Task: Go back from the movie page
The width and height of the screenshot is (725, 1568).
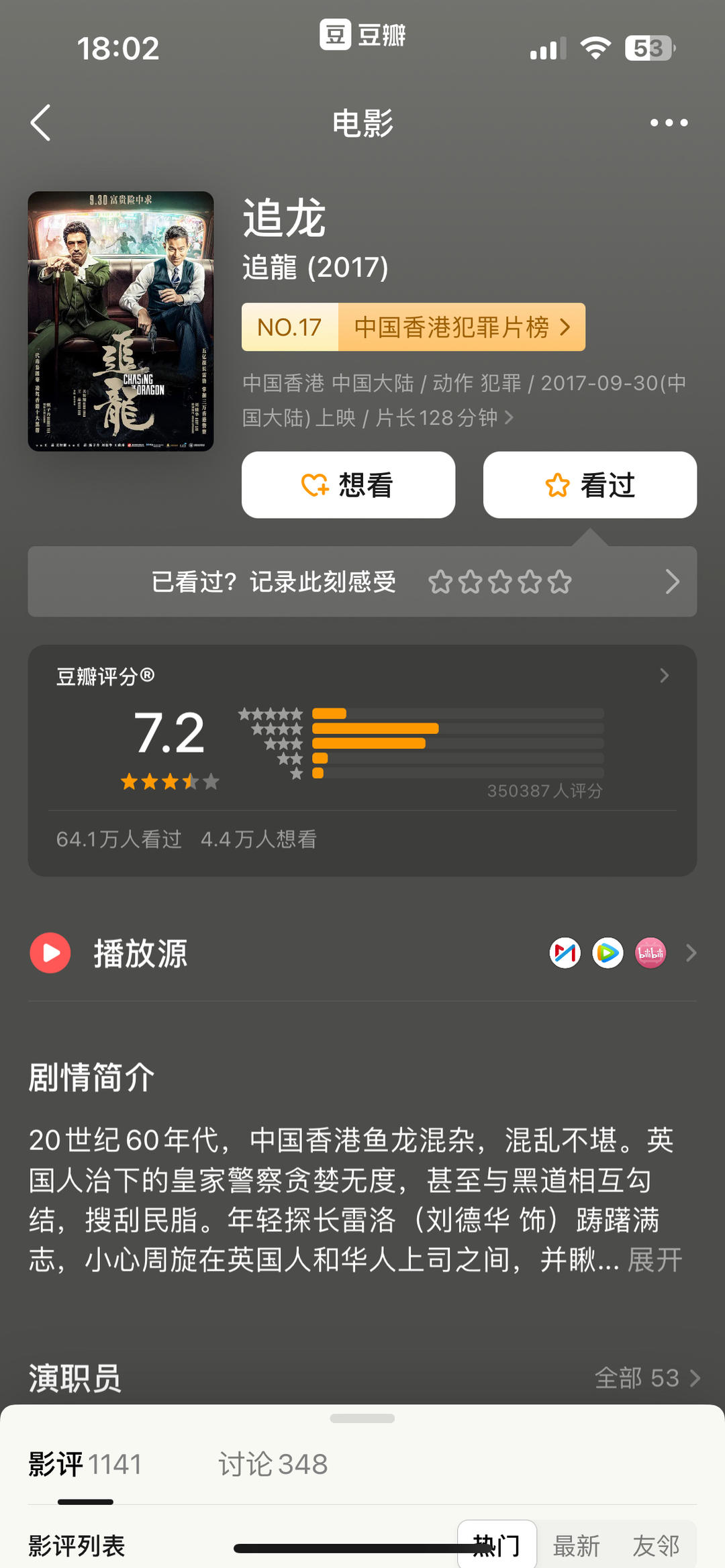Action: pyautogui.click(x=41, y=123)
